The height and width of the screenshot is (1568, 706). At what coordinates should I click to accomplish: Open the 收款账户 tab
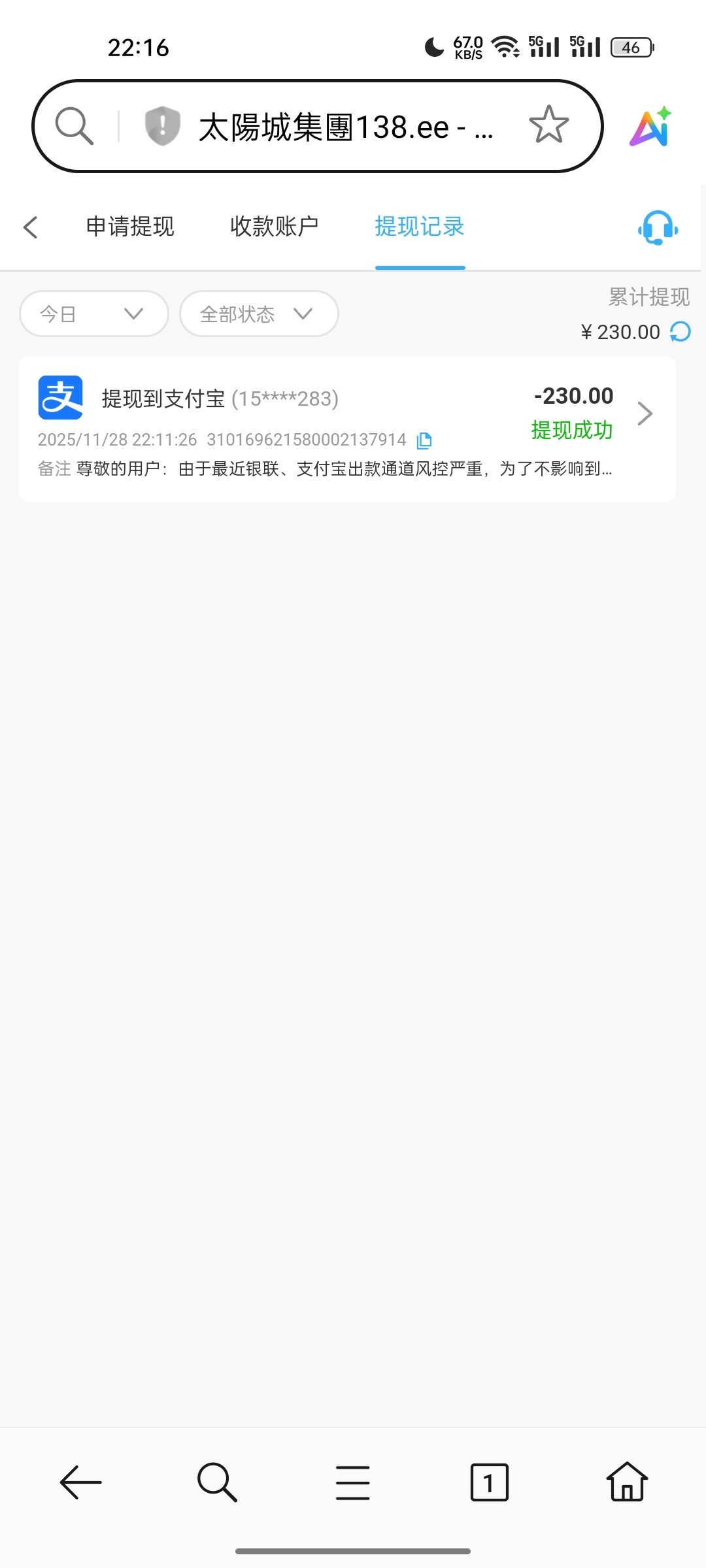[x=274, y=227]
